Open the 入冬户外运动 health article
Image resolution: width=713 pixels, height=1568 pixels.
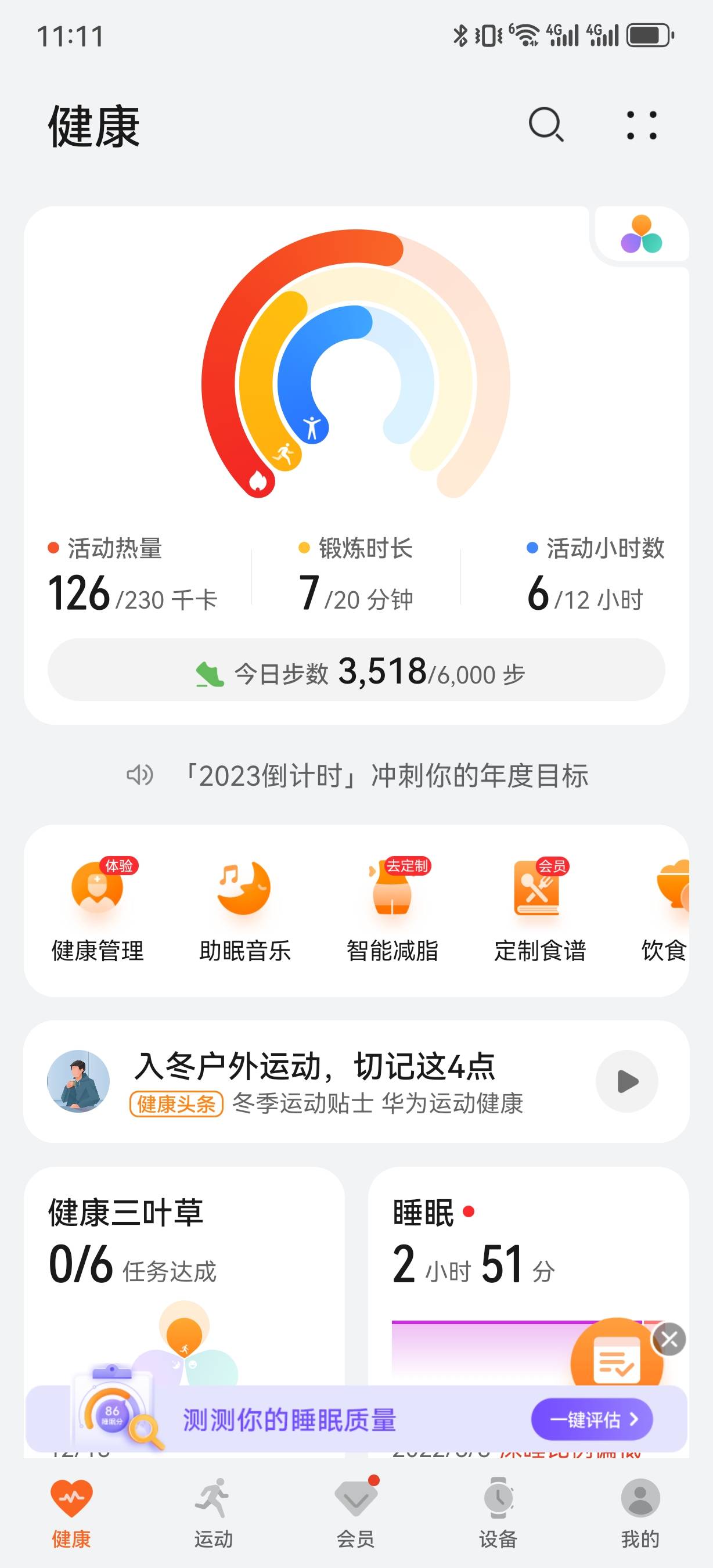[x=316, y=1073]
